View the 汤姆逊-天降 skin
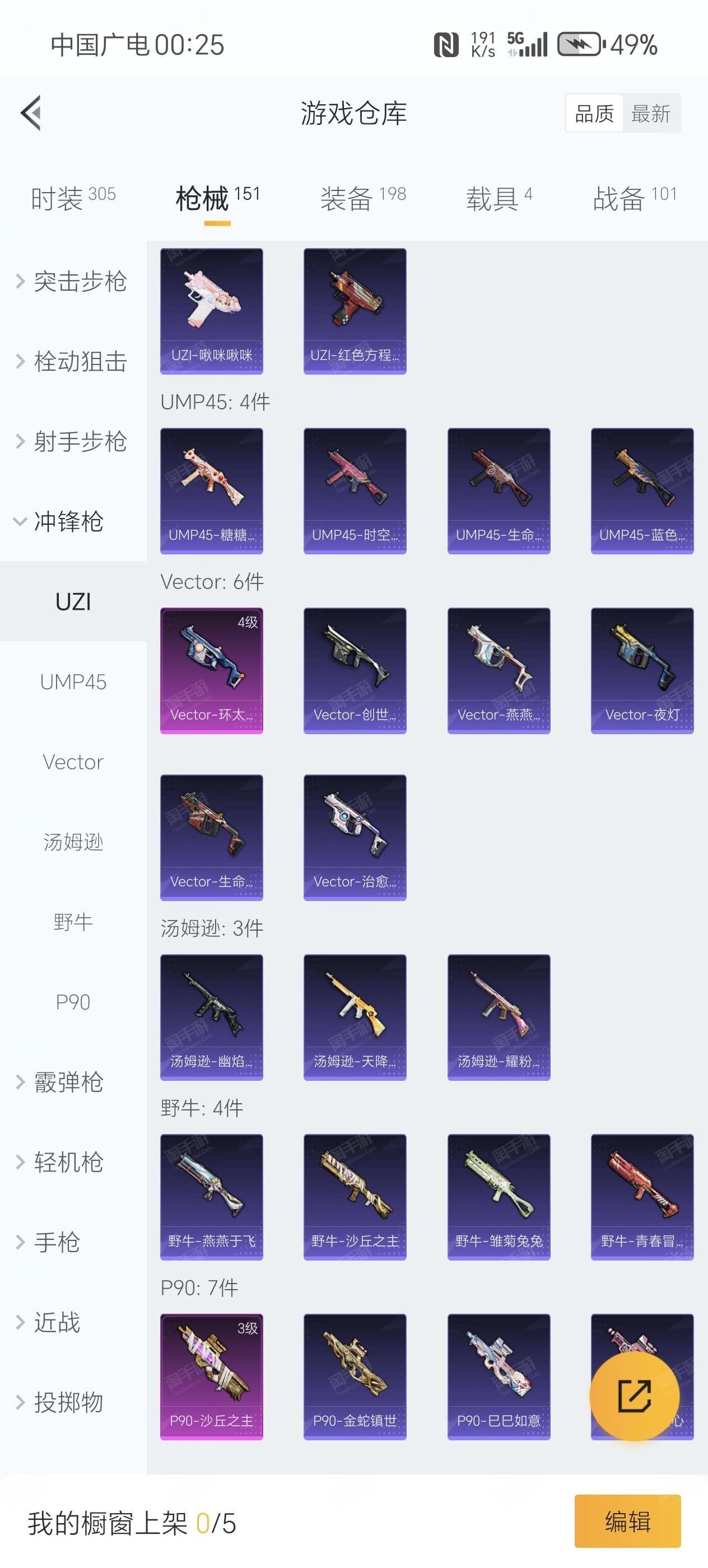The width and height of the screenshot is (708, 1568). coord(355,1017)
